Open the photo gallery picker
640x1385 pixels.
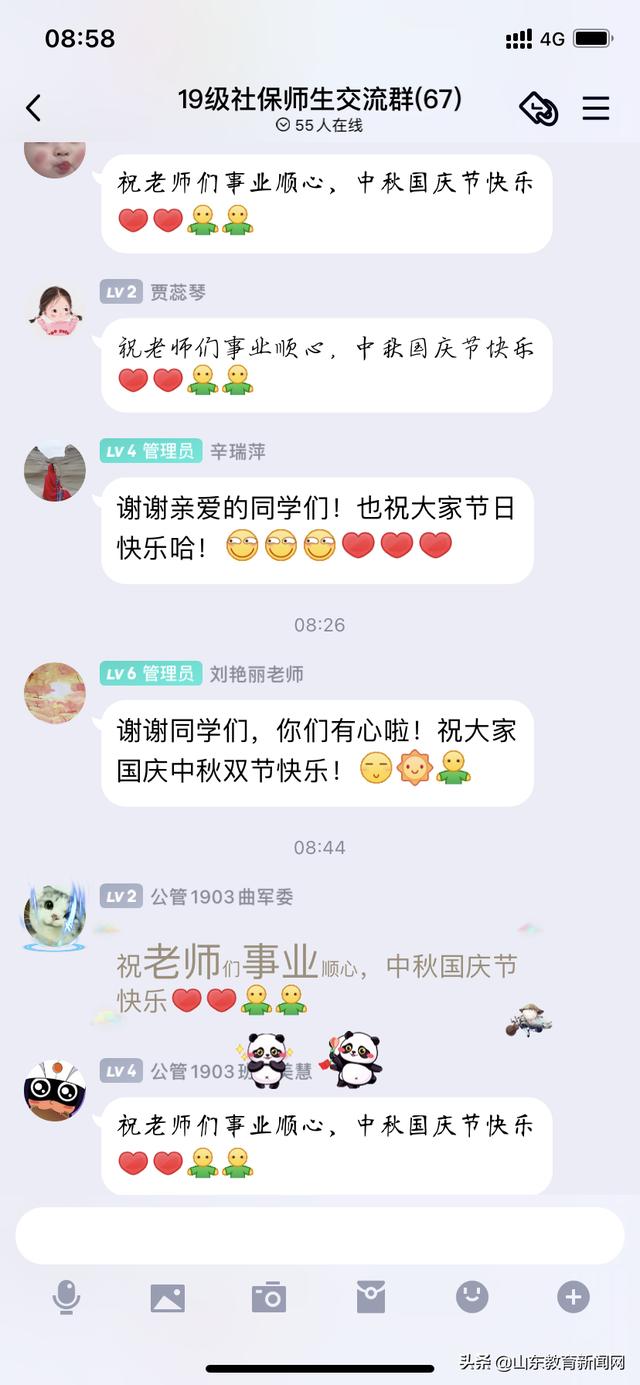[167, 1298]
